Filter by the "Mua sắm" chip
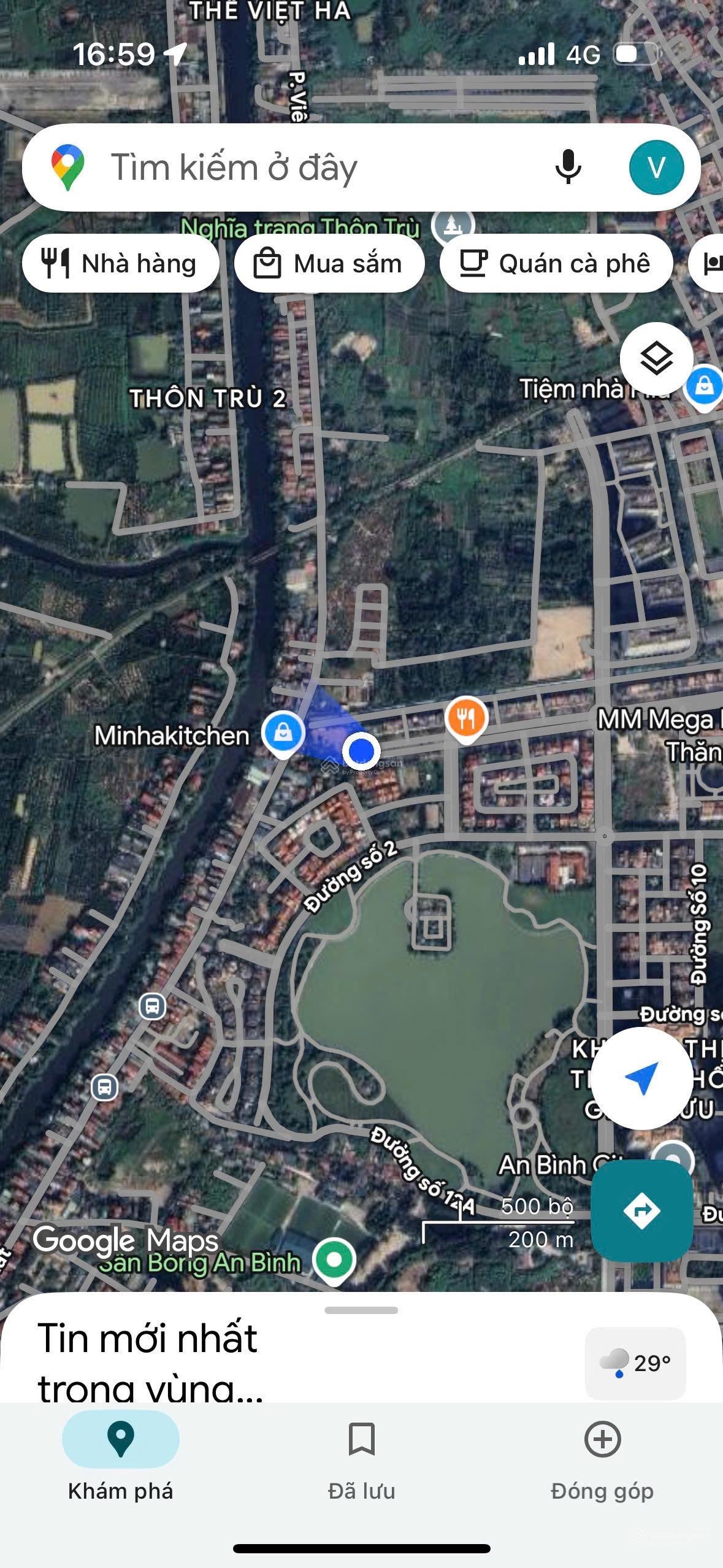Viewport: 723px width, 1568px height. [x=329, y=264]
